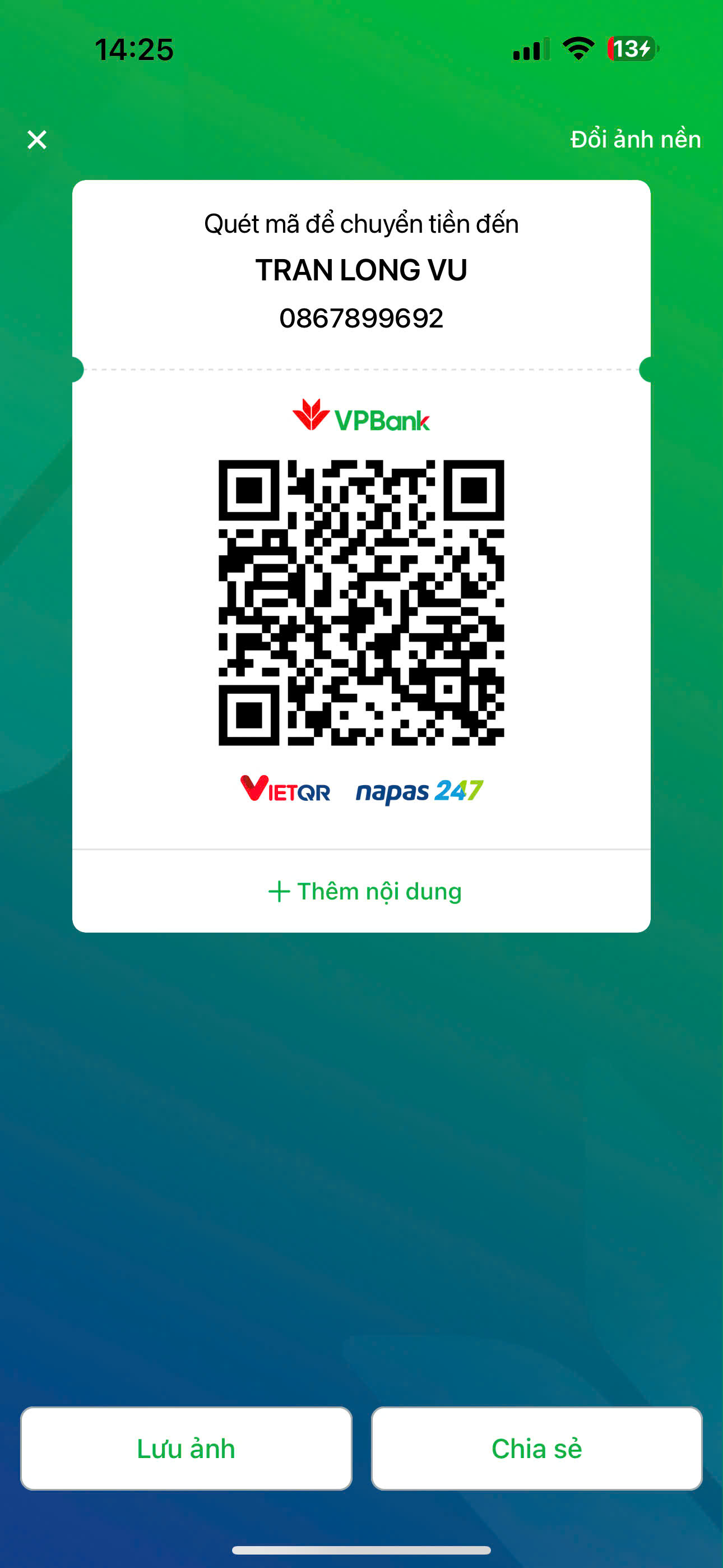Share the QR code via Chia sẻ
The height and width of the screenshot is (1568, 723).
(x=537, y=1448)
